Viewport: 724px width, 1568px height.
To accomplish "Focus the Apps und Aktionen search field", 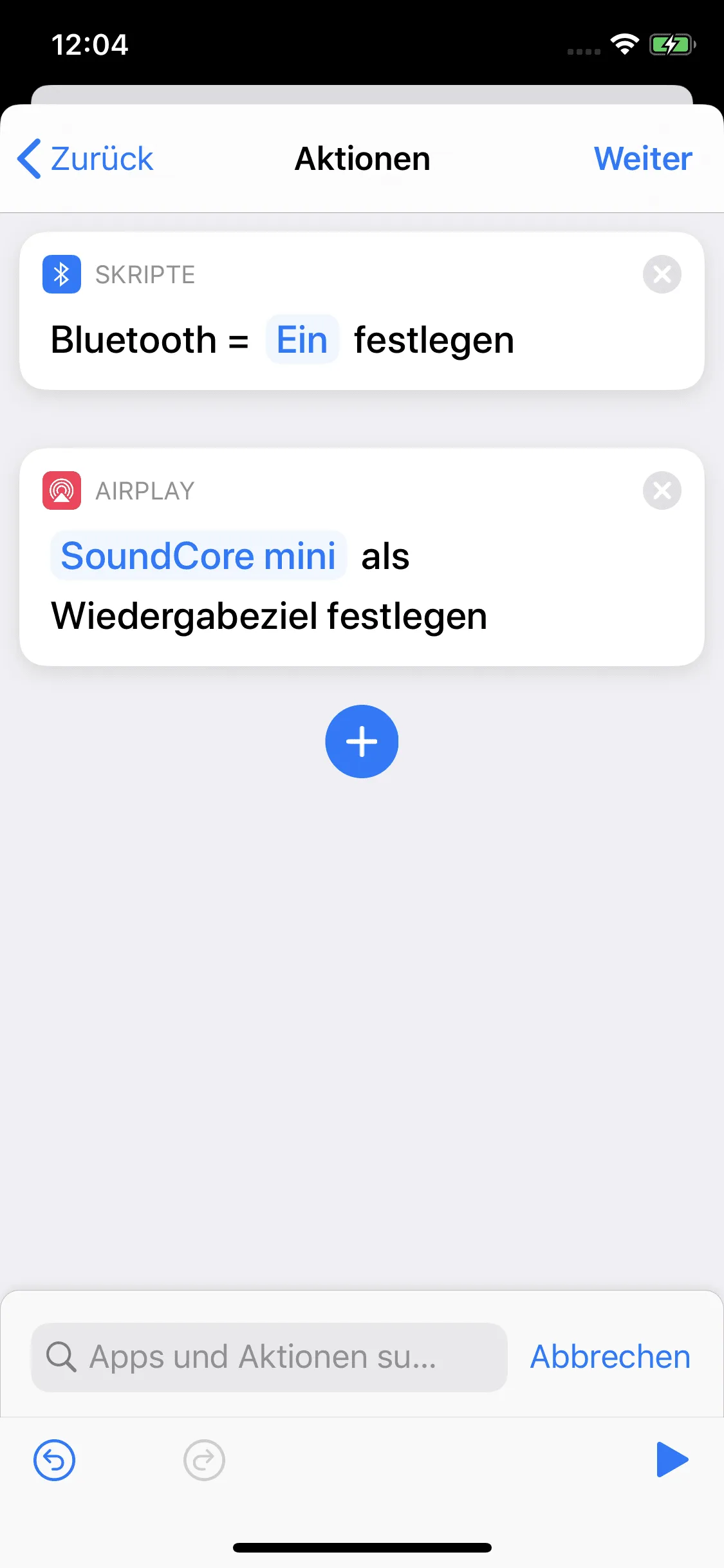I will (x=269, y=1357).
